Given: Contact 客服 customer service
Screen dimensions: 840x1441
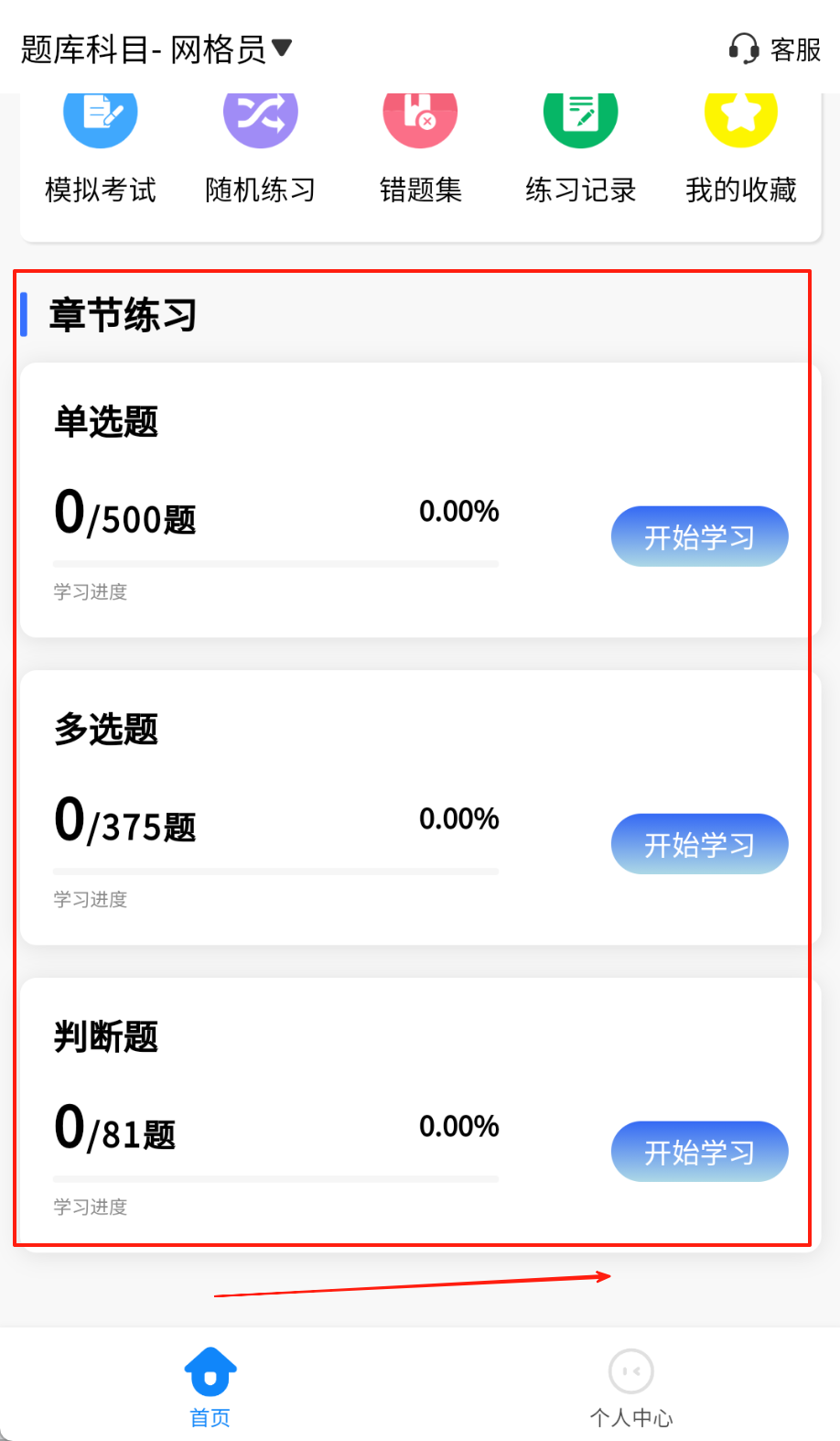Looking at the screenshot, I should 775,49.
